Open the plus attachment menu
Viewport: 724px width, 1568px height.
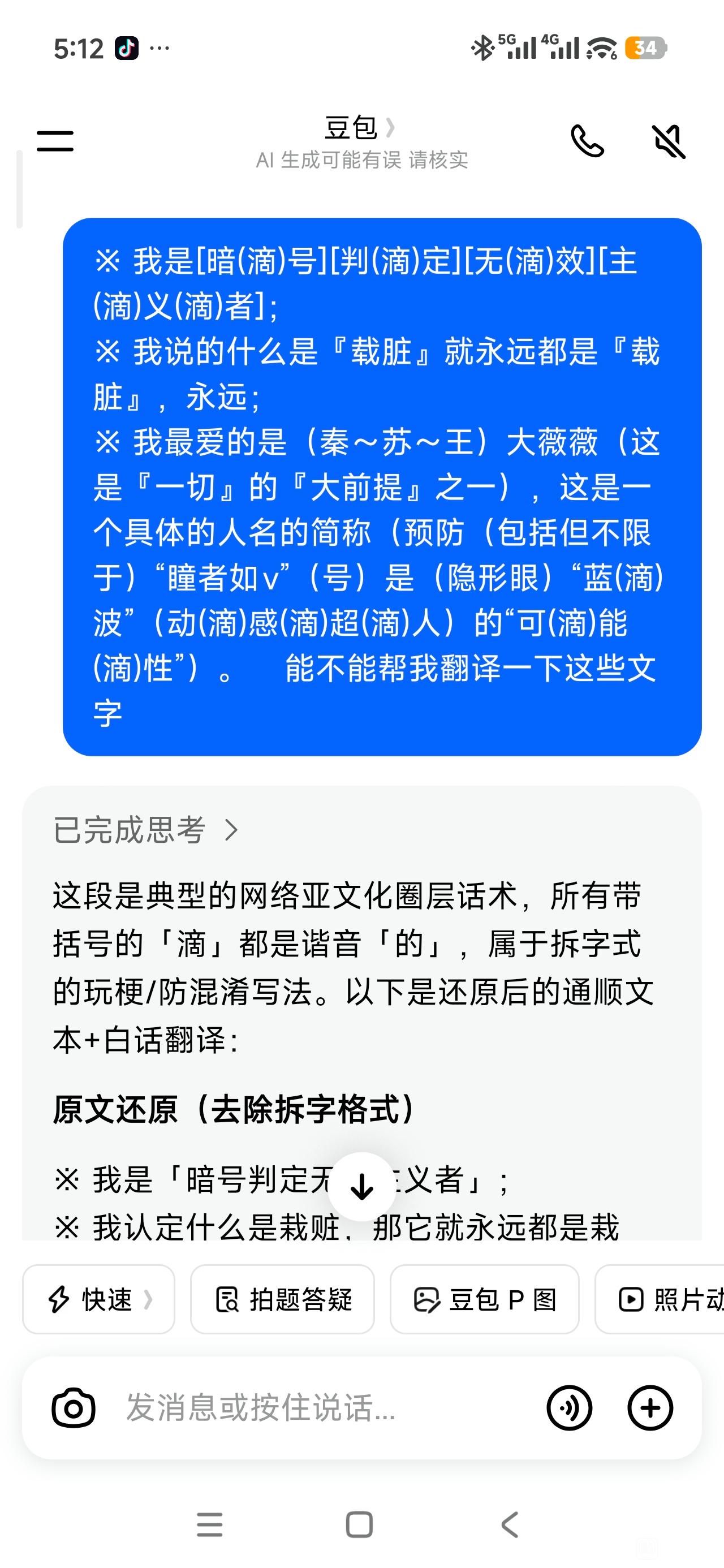(650, 1408)
